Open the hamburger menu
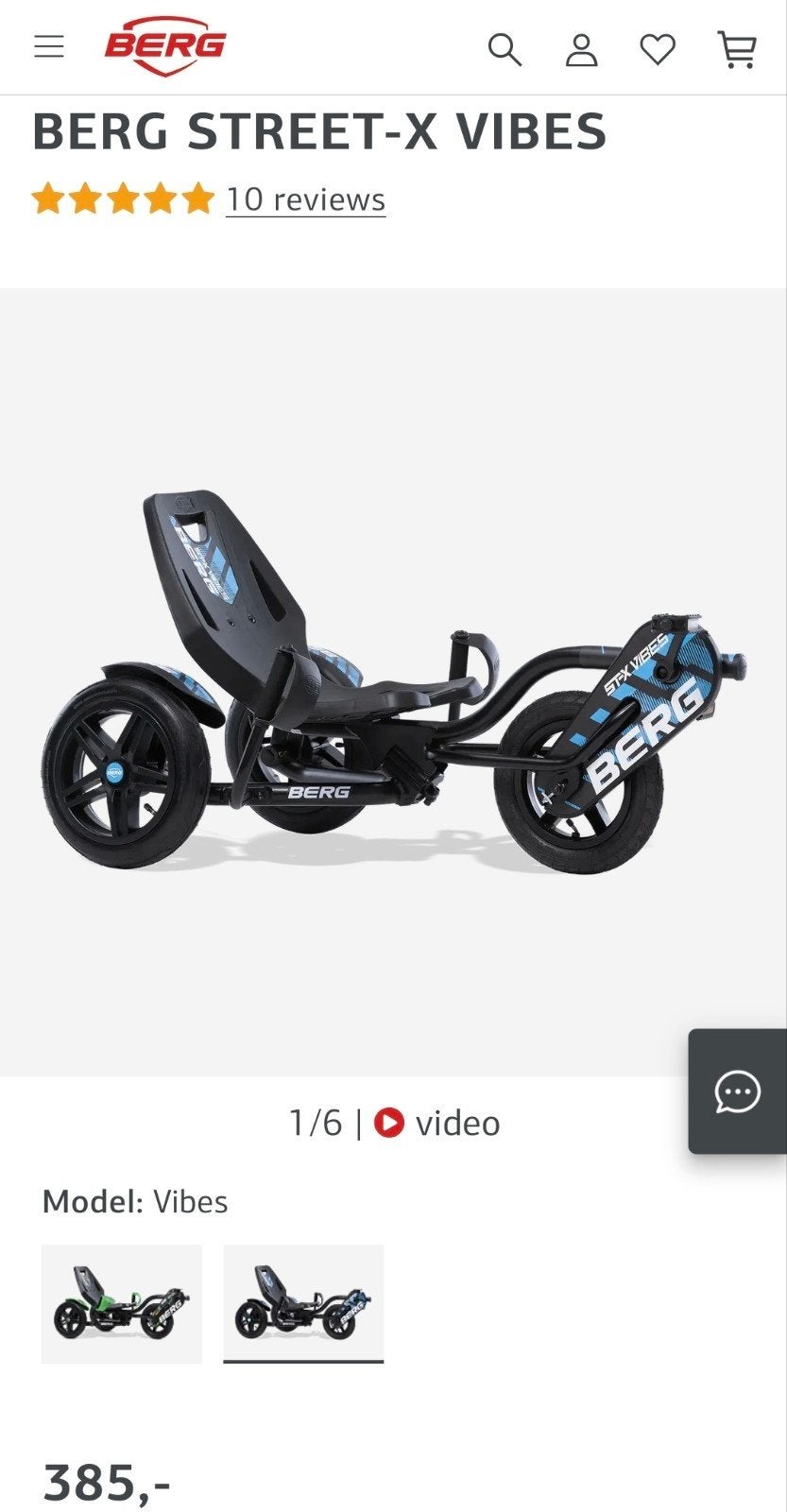The height and width of the screenshot is (1512, 787). [x=49, y=46]
